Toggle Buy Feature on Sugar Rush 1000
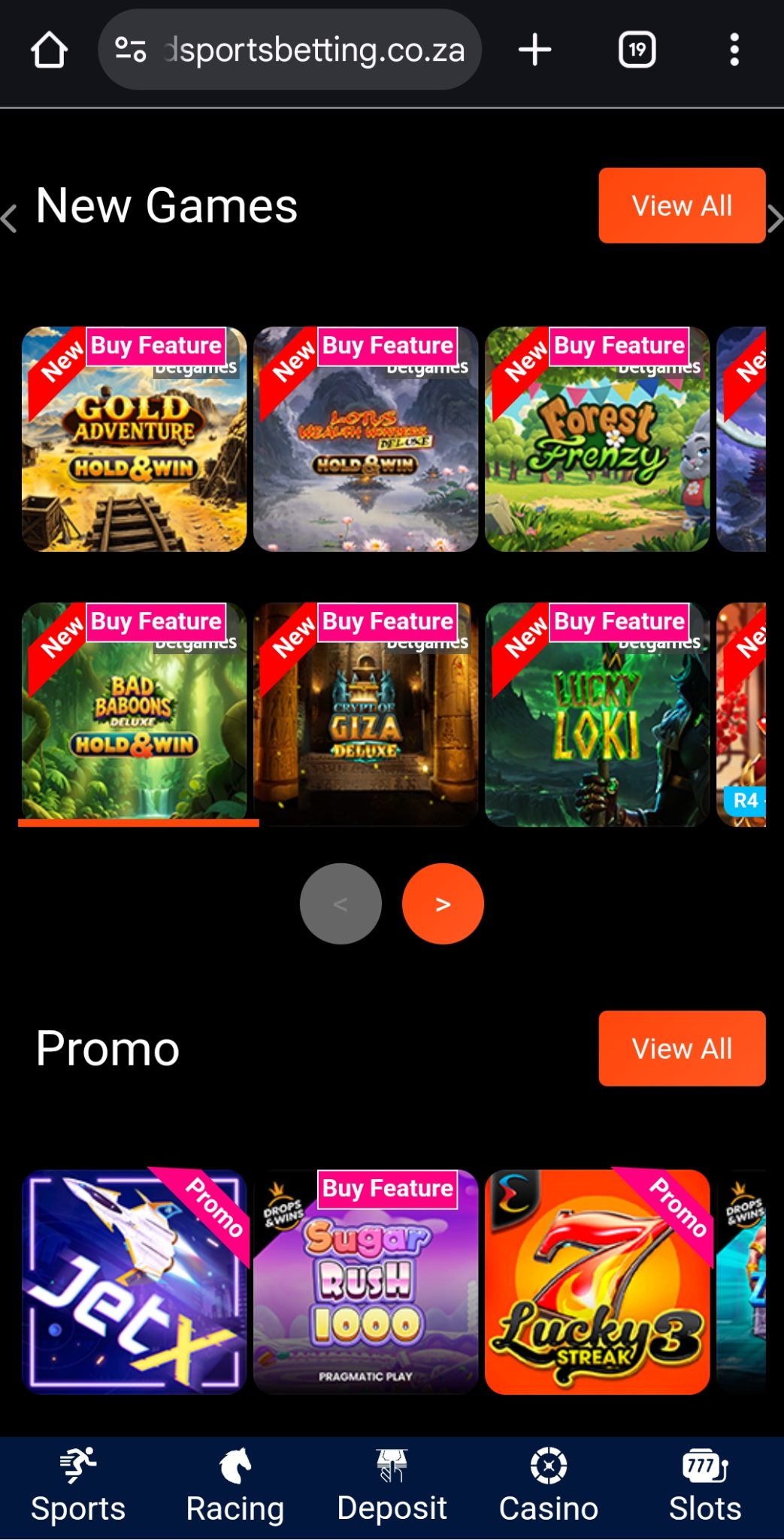784x1540 pixels. point(387,1187)
